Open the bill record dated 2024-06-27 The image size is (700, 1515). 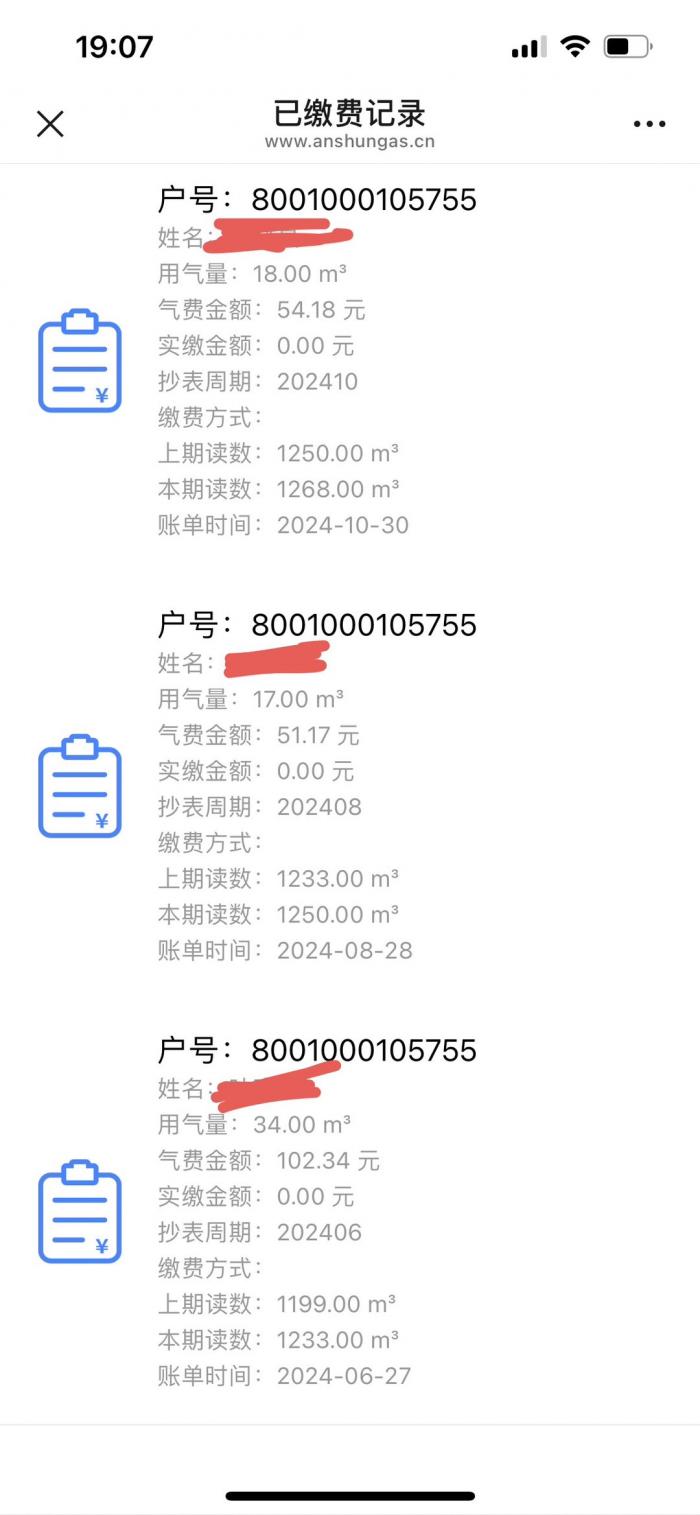click(350, 1212)
